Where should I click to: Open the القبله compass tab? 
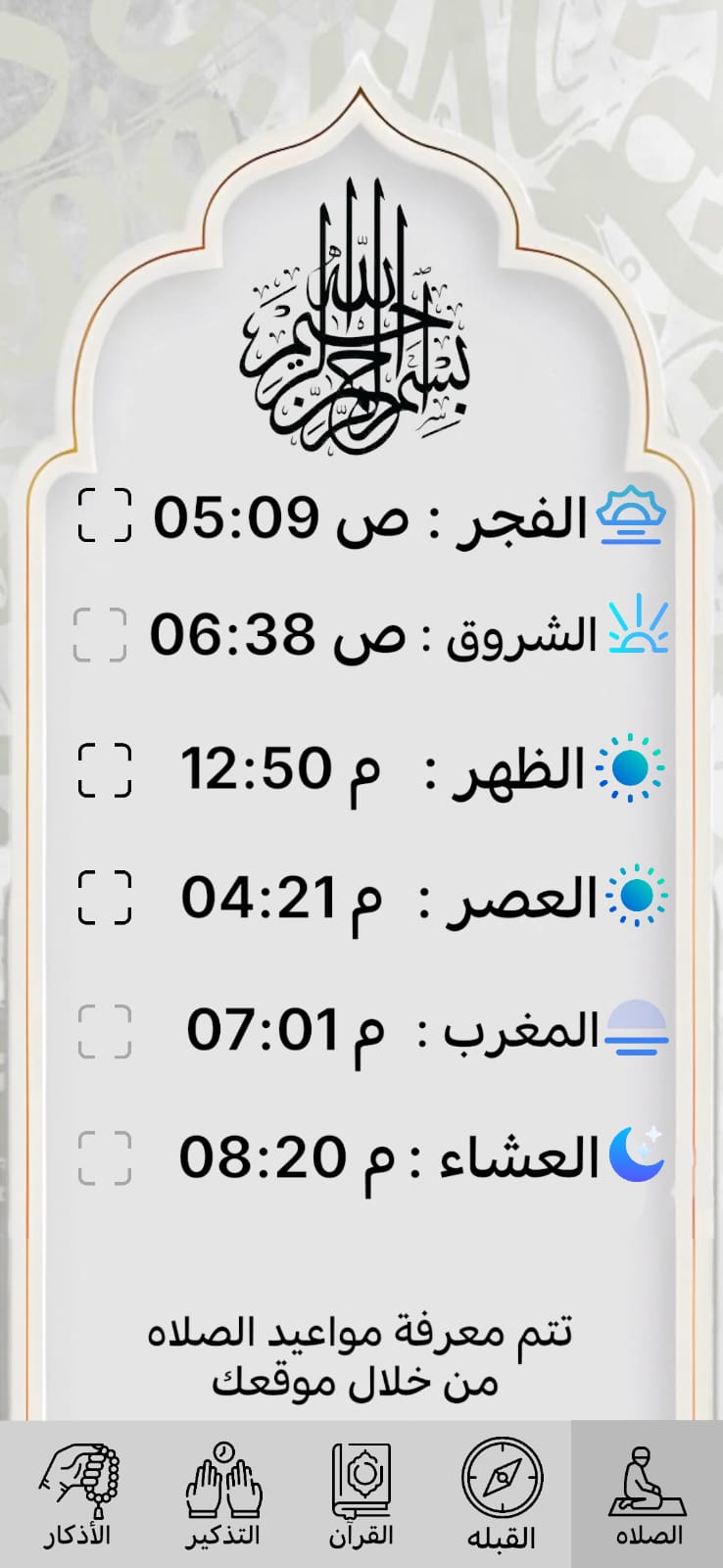click(x=501, y=1494)
